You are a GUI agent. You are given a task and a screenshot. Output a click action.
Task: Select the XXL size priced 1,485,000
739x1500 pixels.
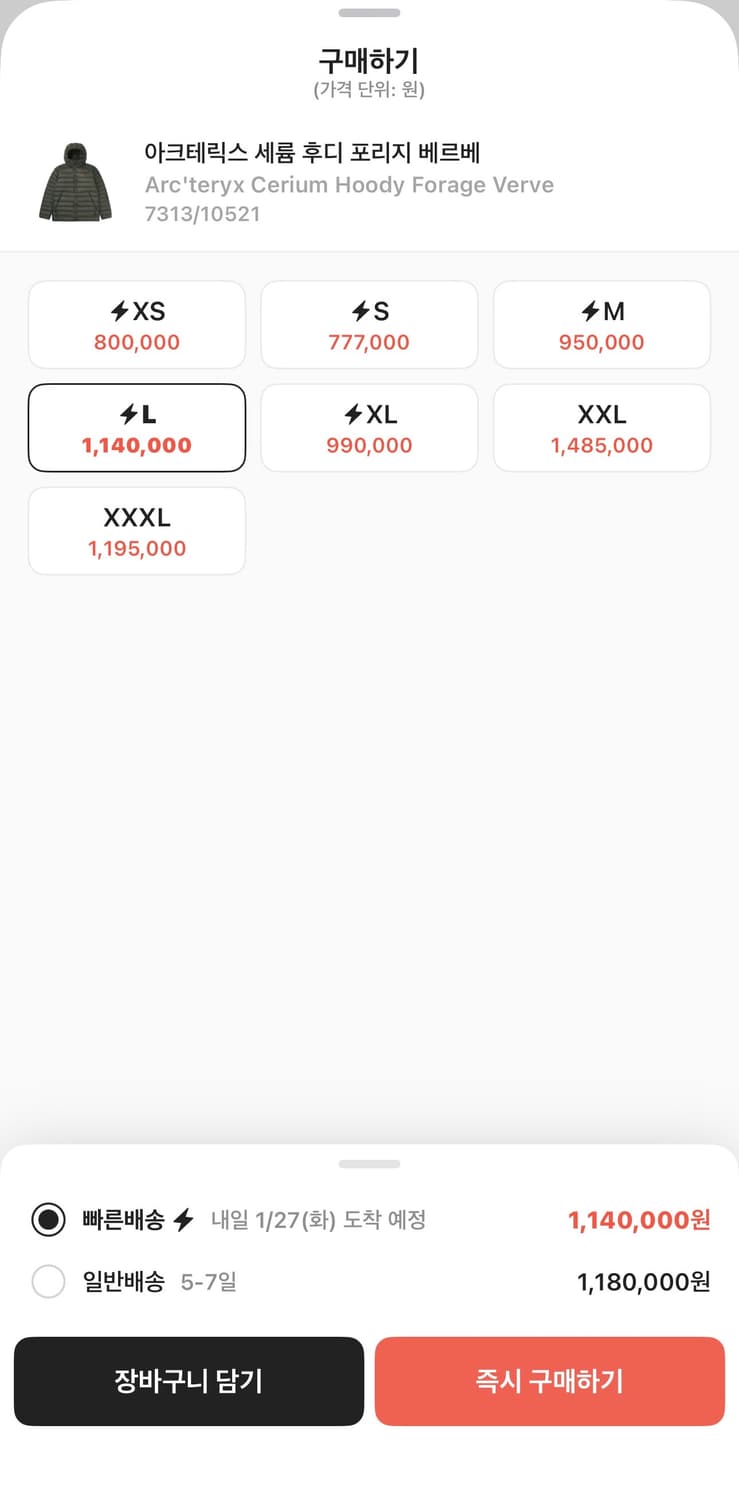tap(601, 427)
